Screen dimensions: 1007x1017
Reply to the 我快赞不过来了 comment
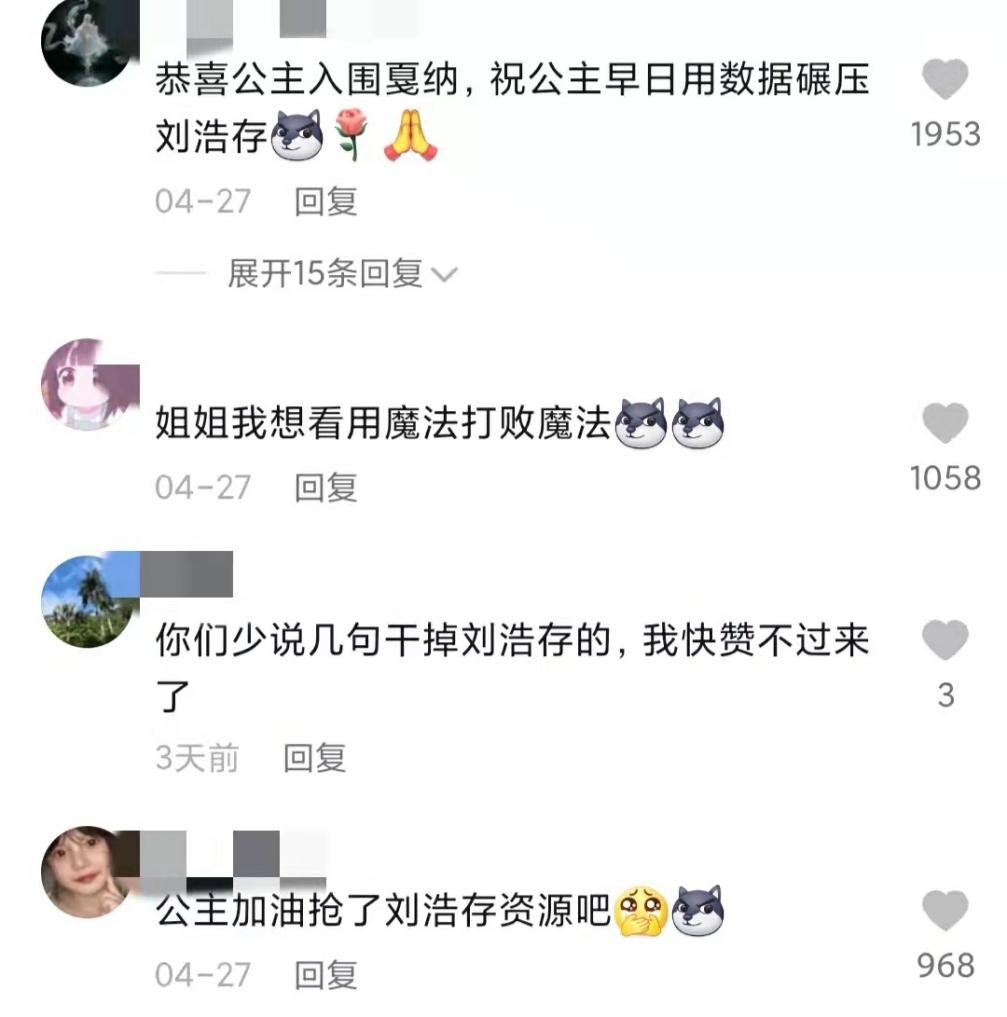coord(314,758)
